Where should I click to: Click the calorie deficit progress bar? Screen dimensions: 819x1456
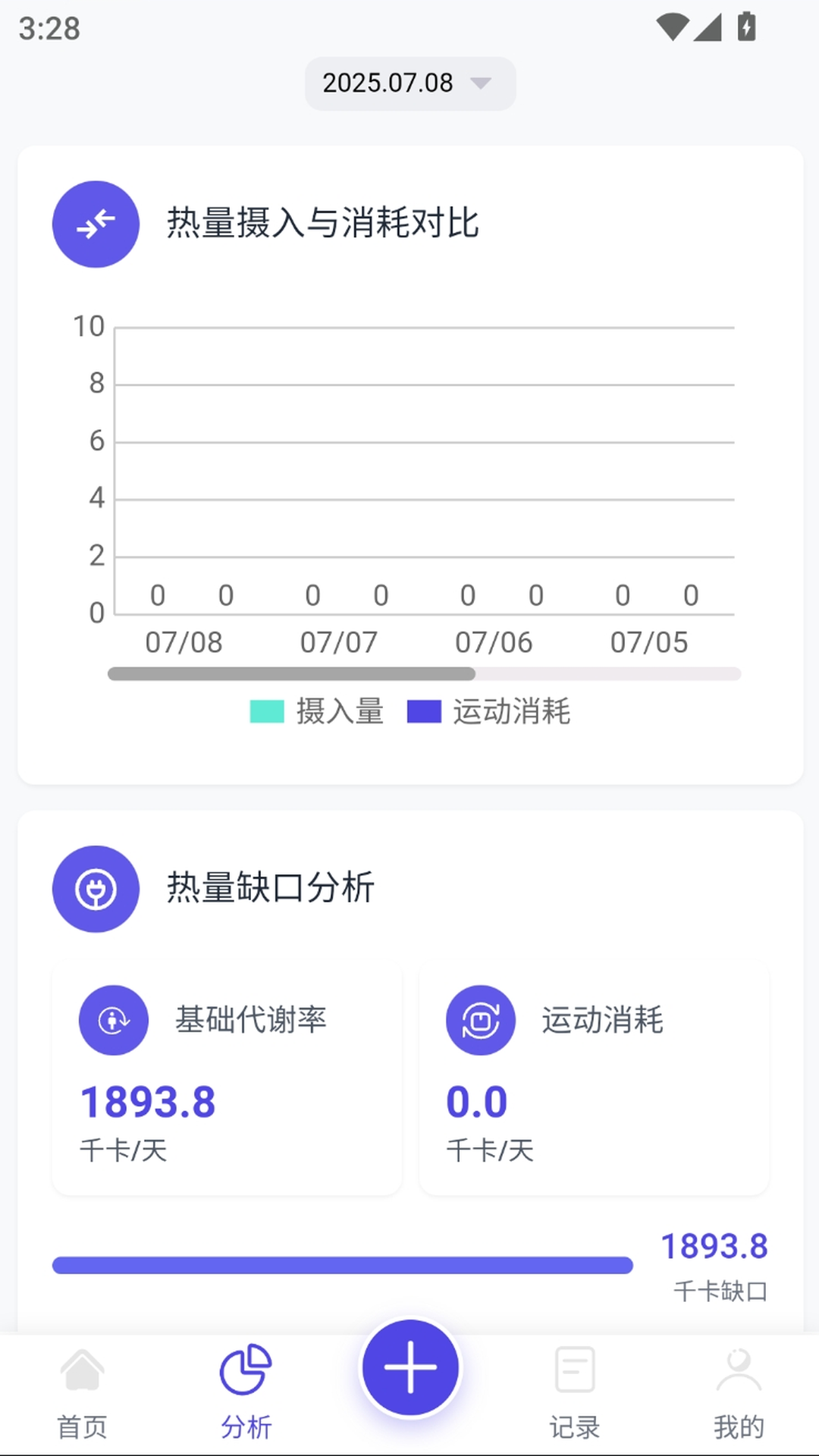(343, 1265)
